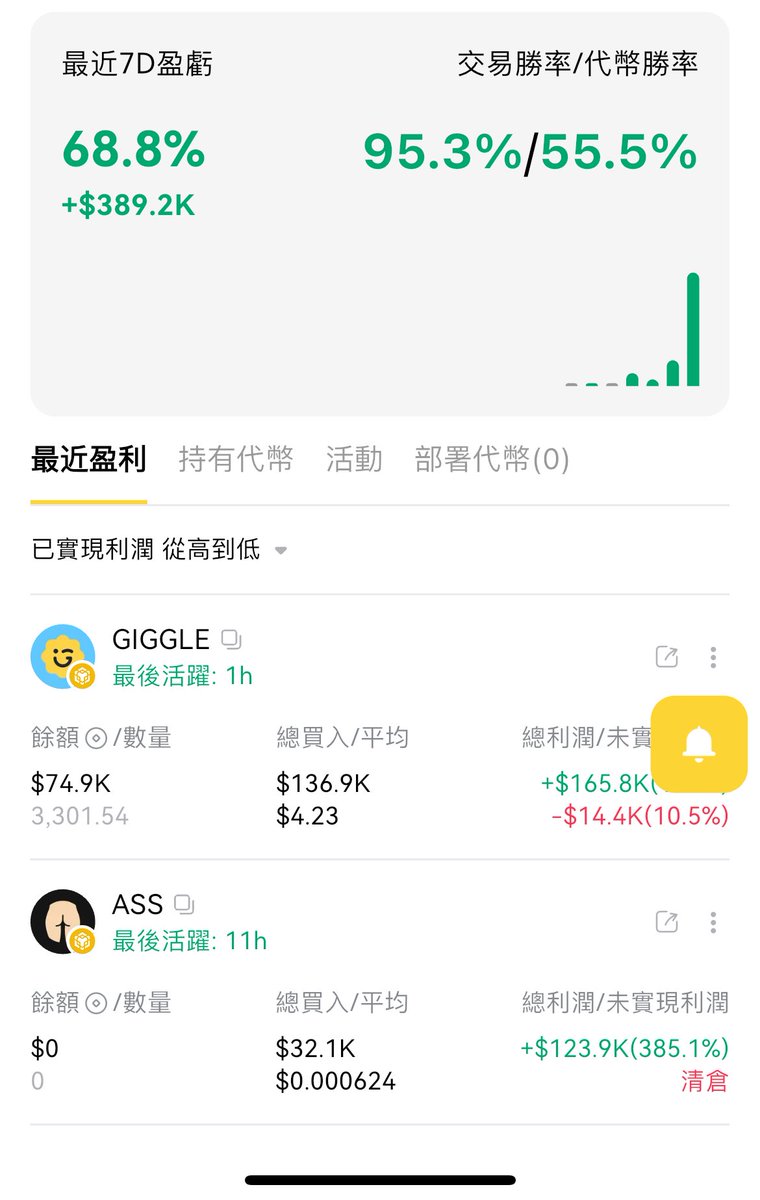Select the 最近盈利 tab
The image size is (760, 1200).
(89, 459)
